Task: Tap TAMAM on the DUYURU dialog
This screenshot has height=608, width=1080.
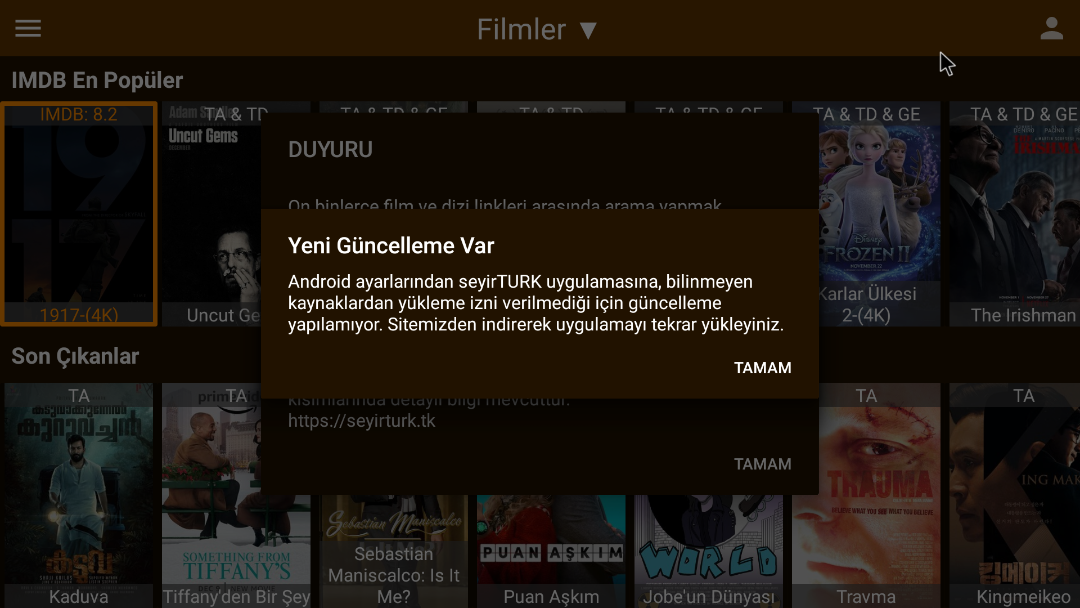Action: tap(762, 464)
